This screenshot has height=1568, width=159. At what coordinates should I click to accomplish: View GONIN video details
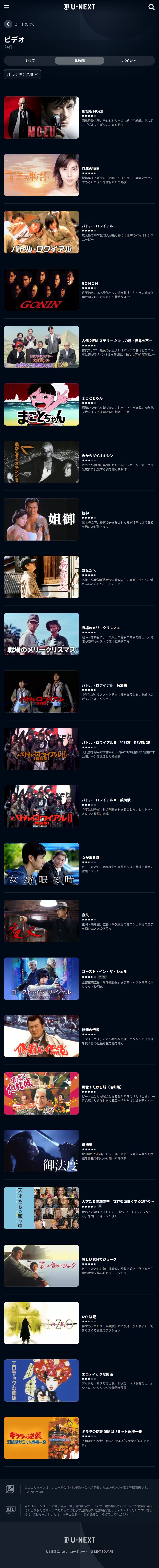41,290
